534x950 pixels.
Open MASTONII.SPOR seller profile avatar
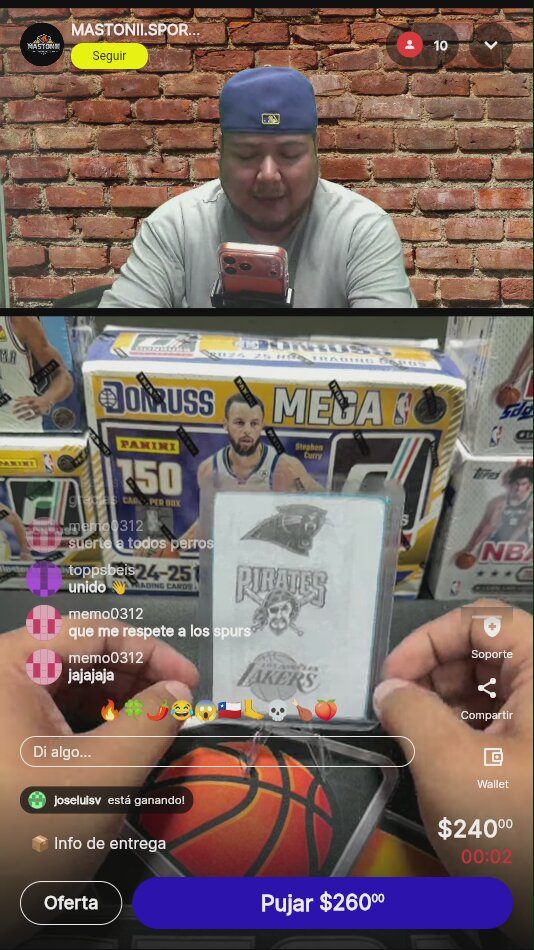tap(42, 44)
